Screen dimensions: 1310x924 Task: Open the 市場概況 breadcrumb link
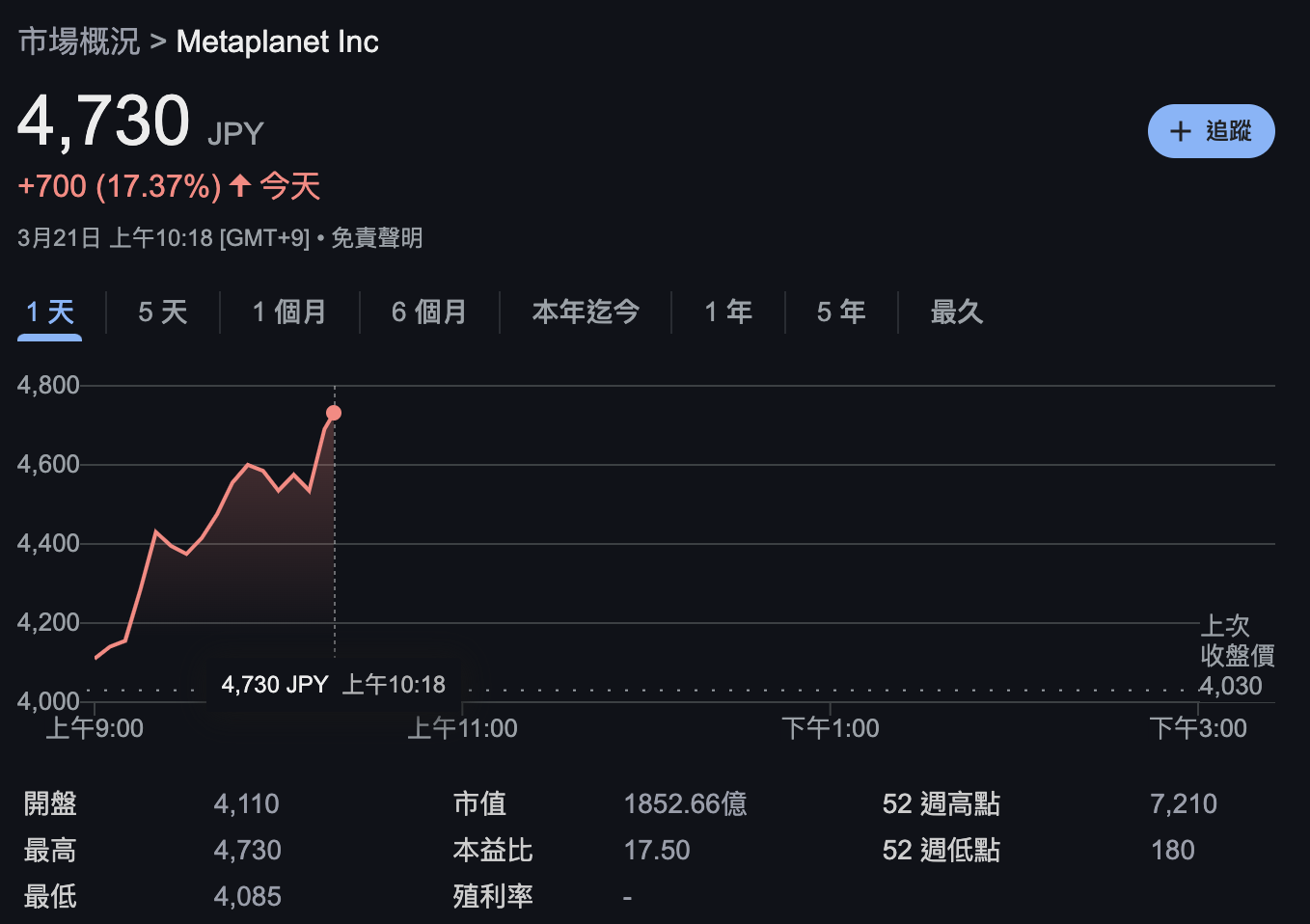point(79,41)
